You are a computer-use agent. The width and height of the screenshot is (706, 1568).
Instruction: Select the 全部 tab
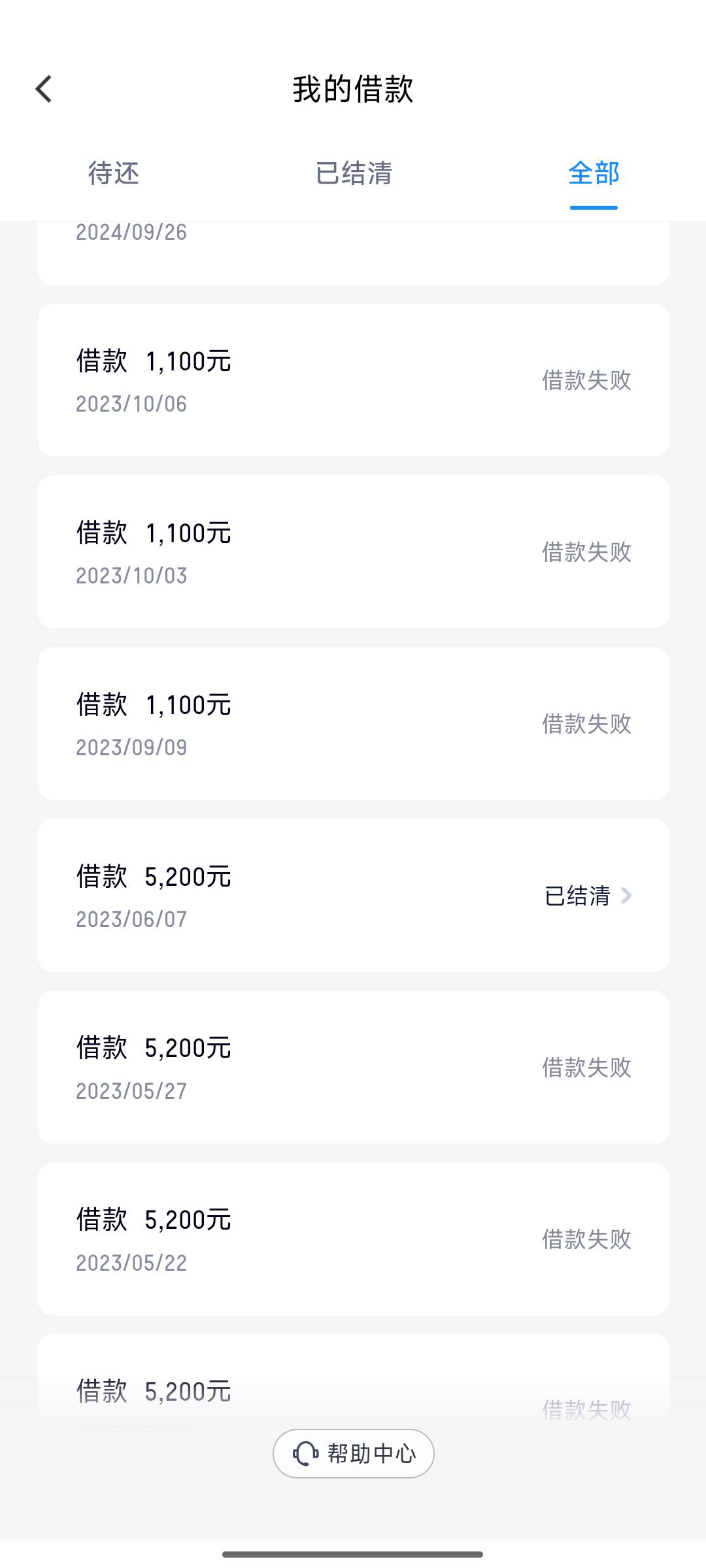coord(594,174)
